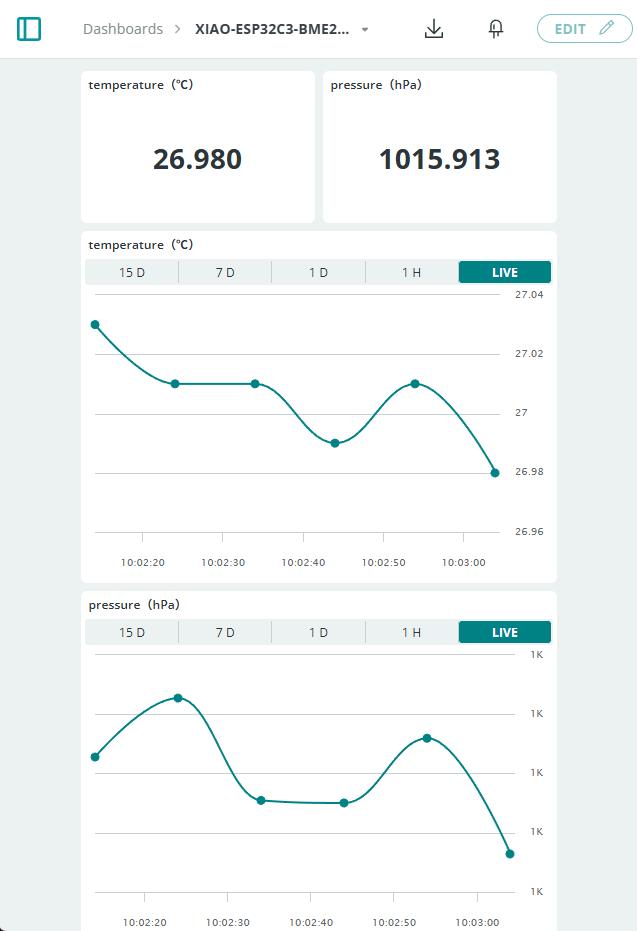Switch temperature chart to 7 D

tap(225, 272)
